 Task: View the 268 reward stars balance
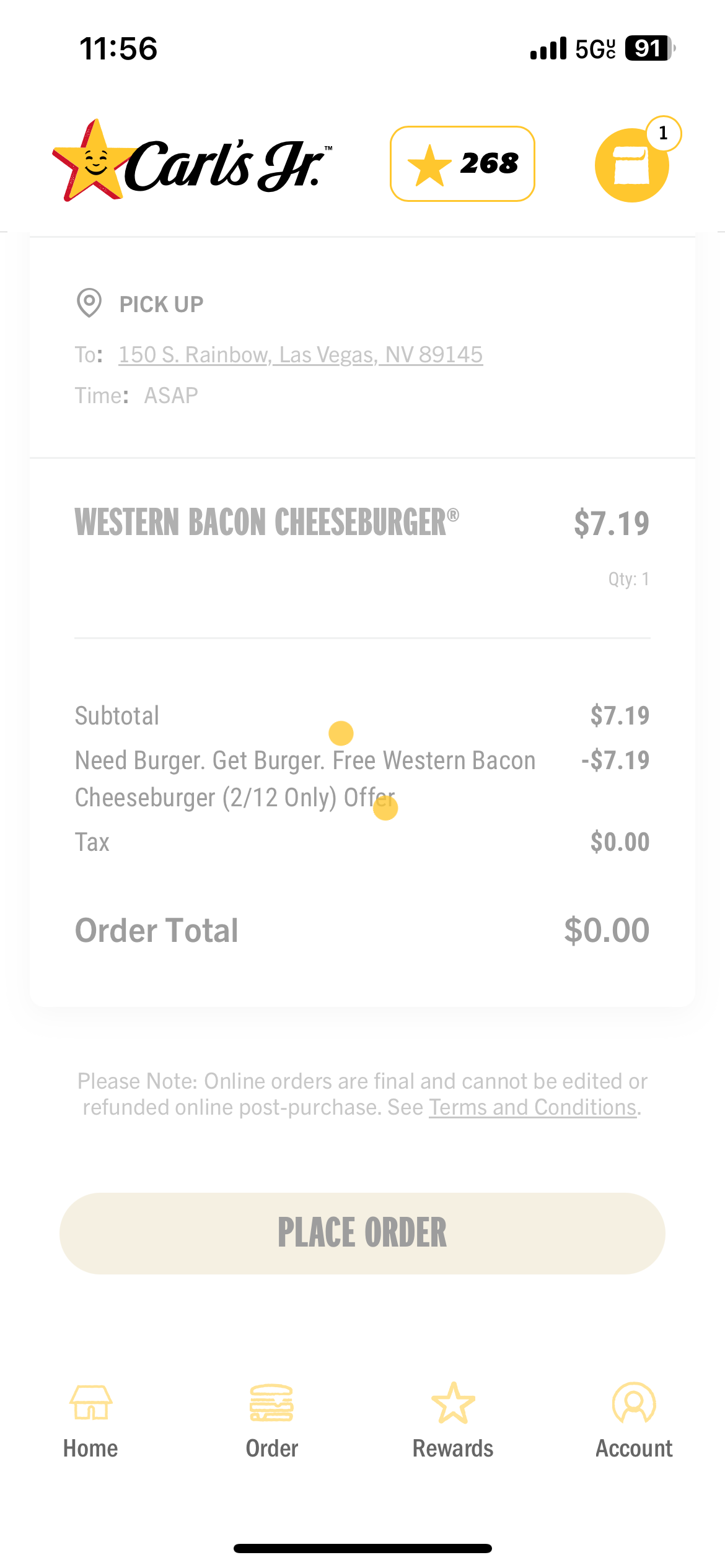462,164
